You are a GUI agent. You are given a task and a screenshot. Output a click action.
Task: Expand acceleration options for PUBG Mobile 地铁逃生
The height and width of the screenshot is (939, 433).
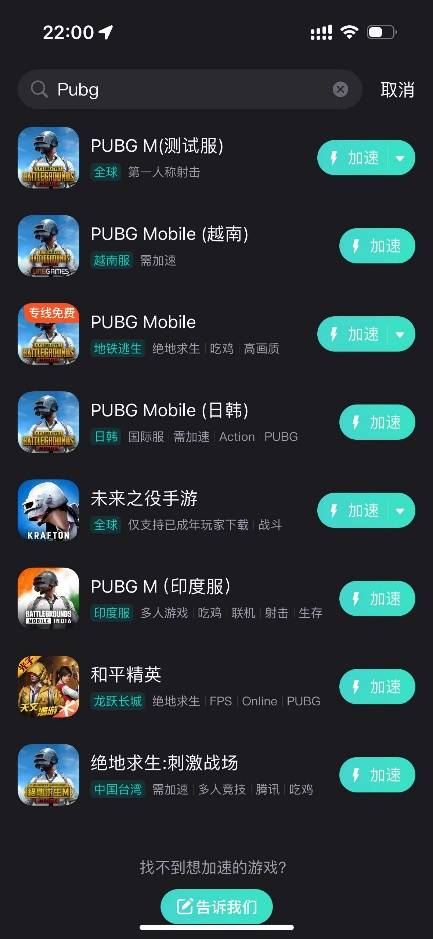click(x=402, y=334)
